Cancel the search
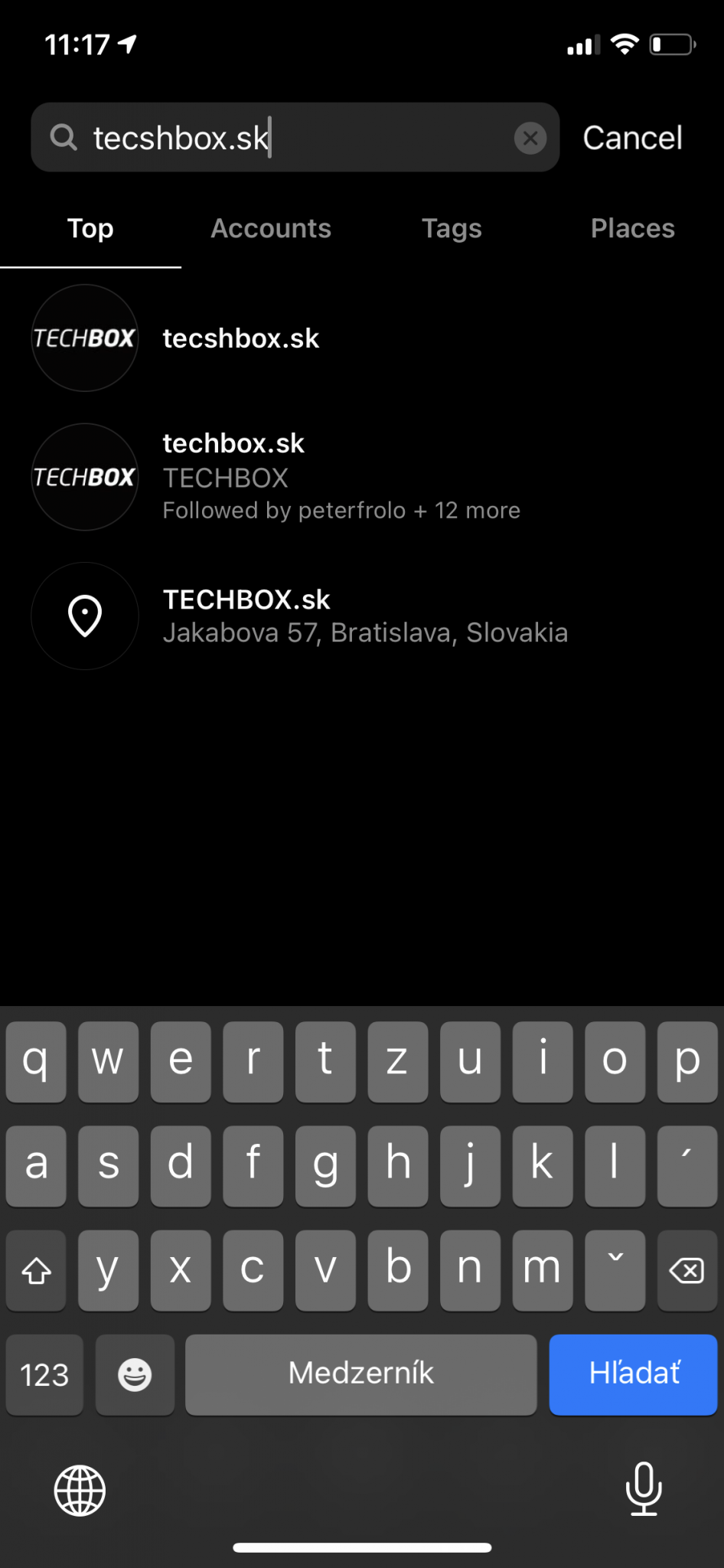This screenshot has height=1568, width=724. pos(632,138)
